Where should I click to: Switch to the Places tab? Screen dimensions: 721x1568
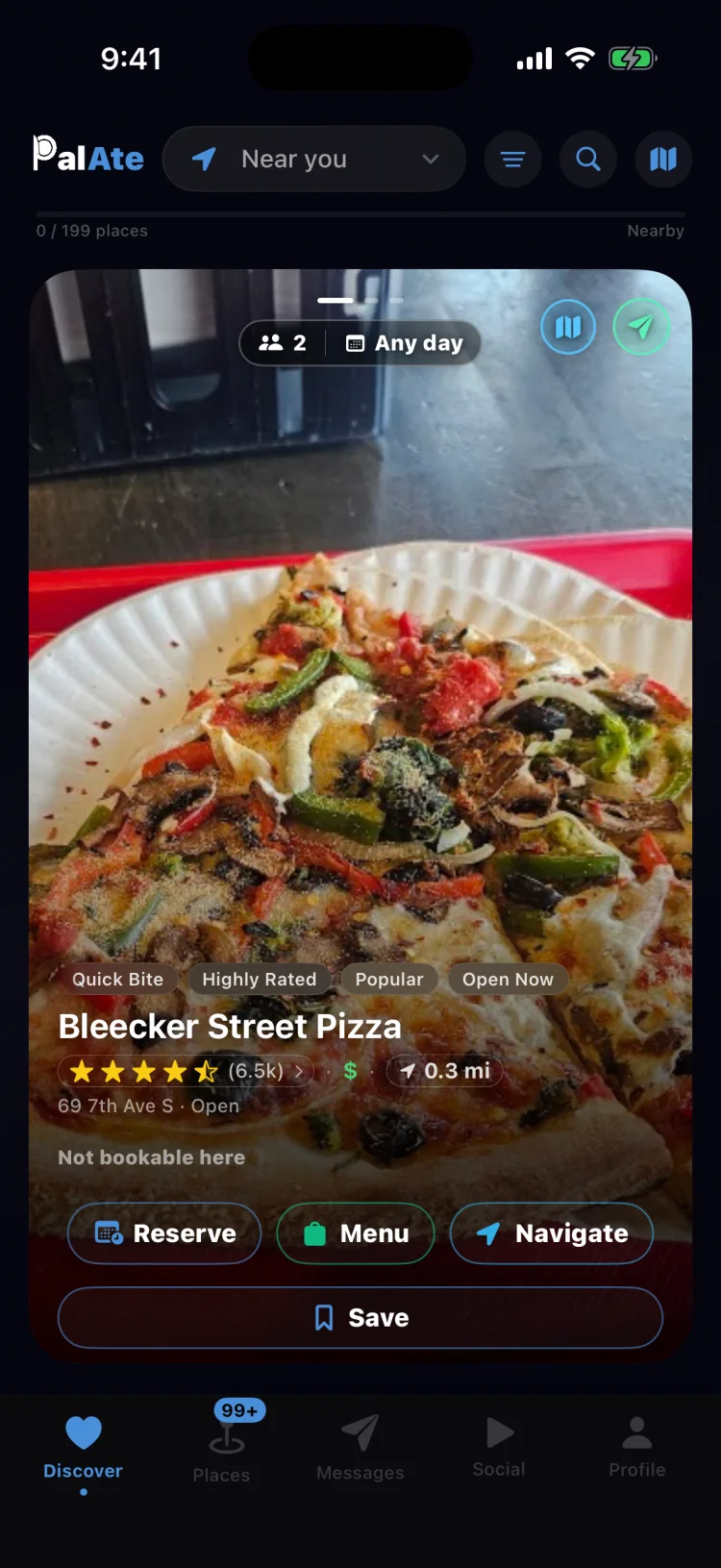point(222,1442)
